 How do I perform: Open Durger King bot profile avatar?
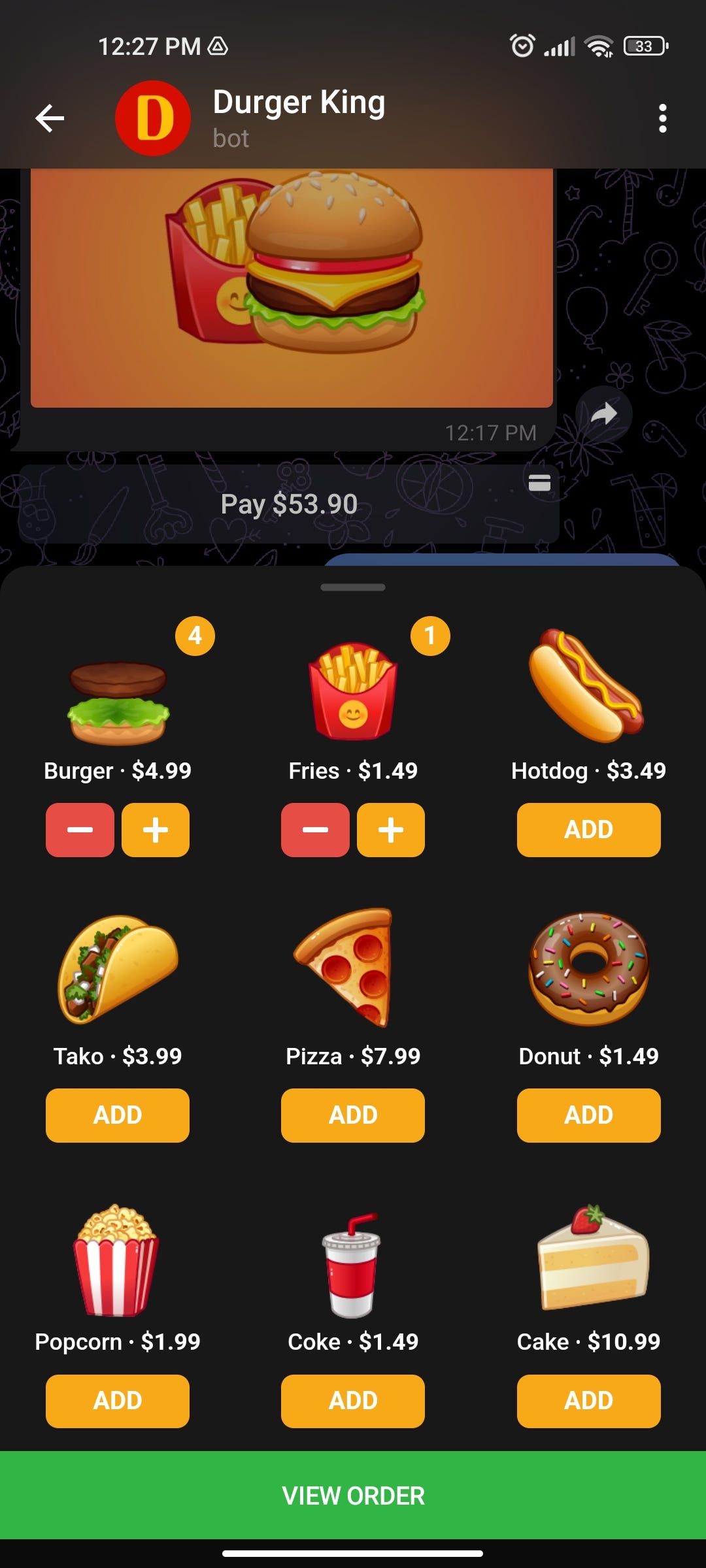(153, 118)
